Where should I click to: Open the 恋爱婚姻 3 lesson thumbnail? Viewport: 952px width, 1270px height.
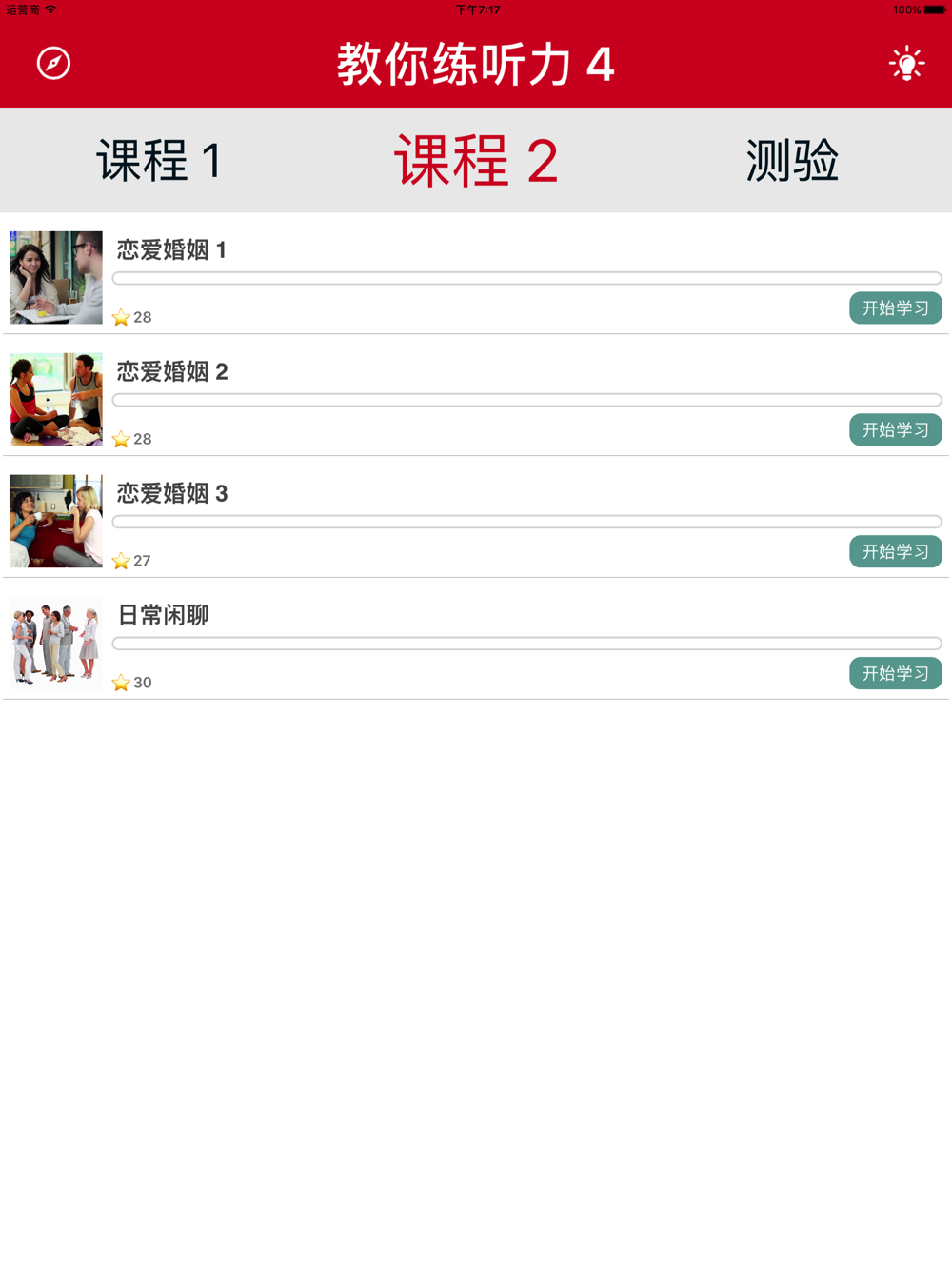(56, 522)
